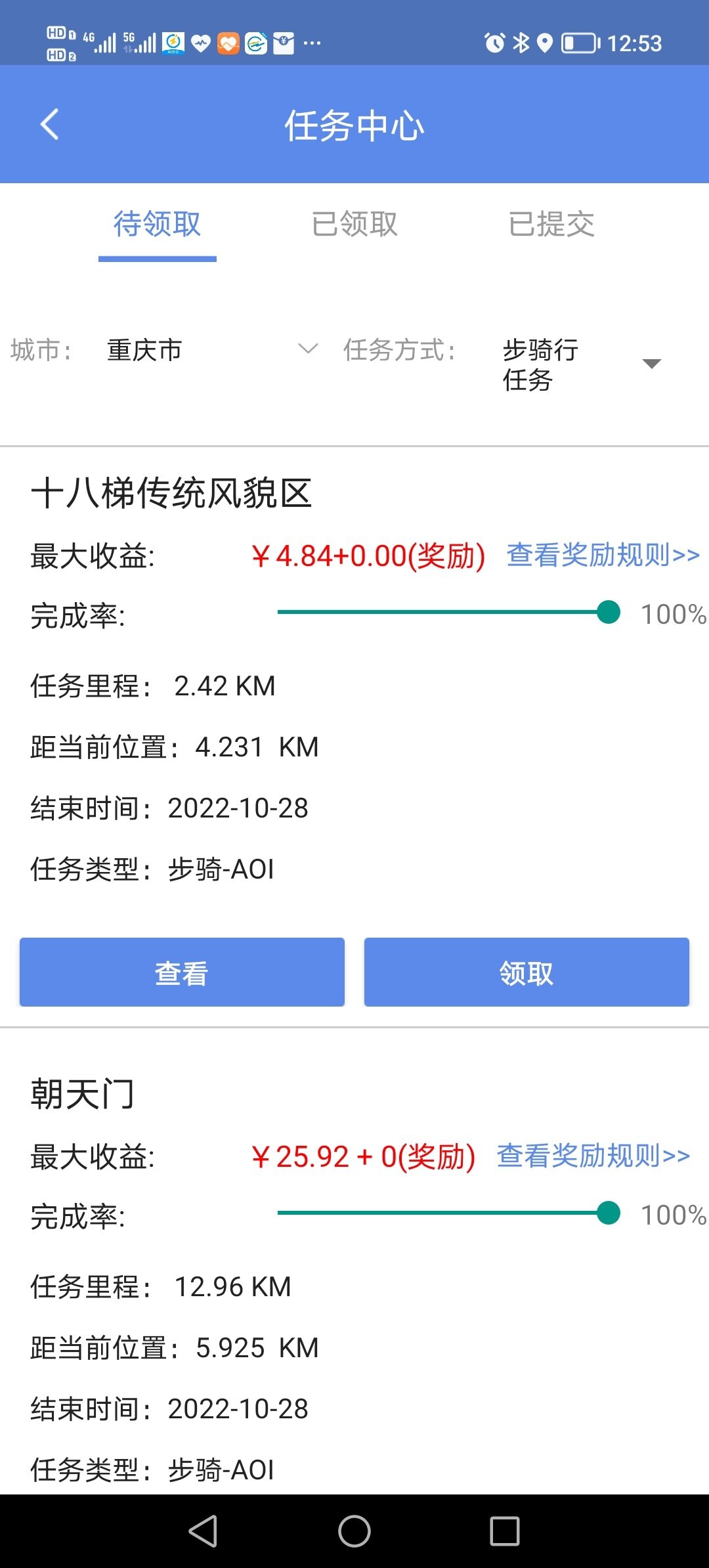709x1568 pixels.
Task: View reward rules for 十八梯传统风貌区
Action: [603, 555]
